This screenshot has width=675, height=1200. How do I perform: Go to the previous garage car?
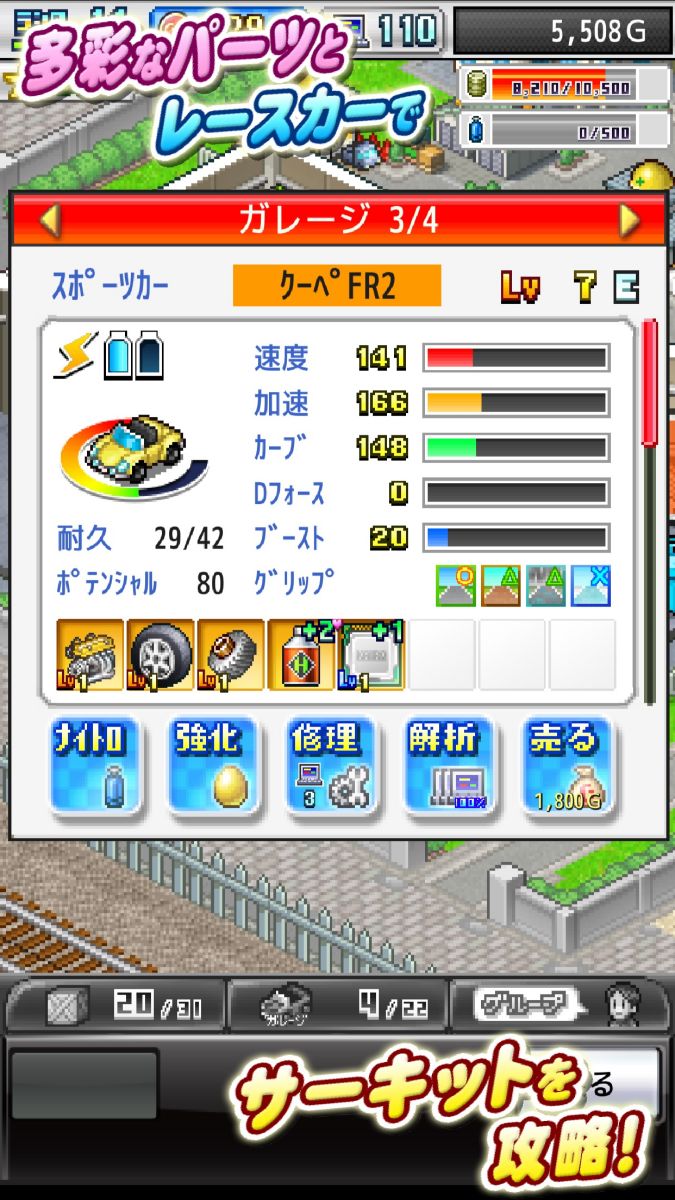49,220
